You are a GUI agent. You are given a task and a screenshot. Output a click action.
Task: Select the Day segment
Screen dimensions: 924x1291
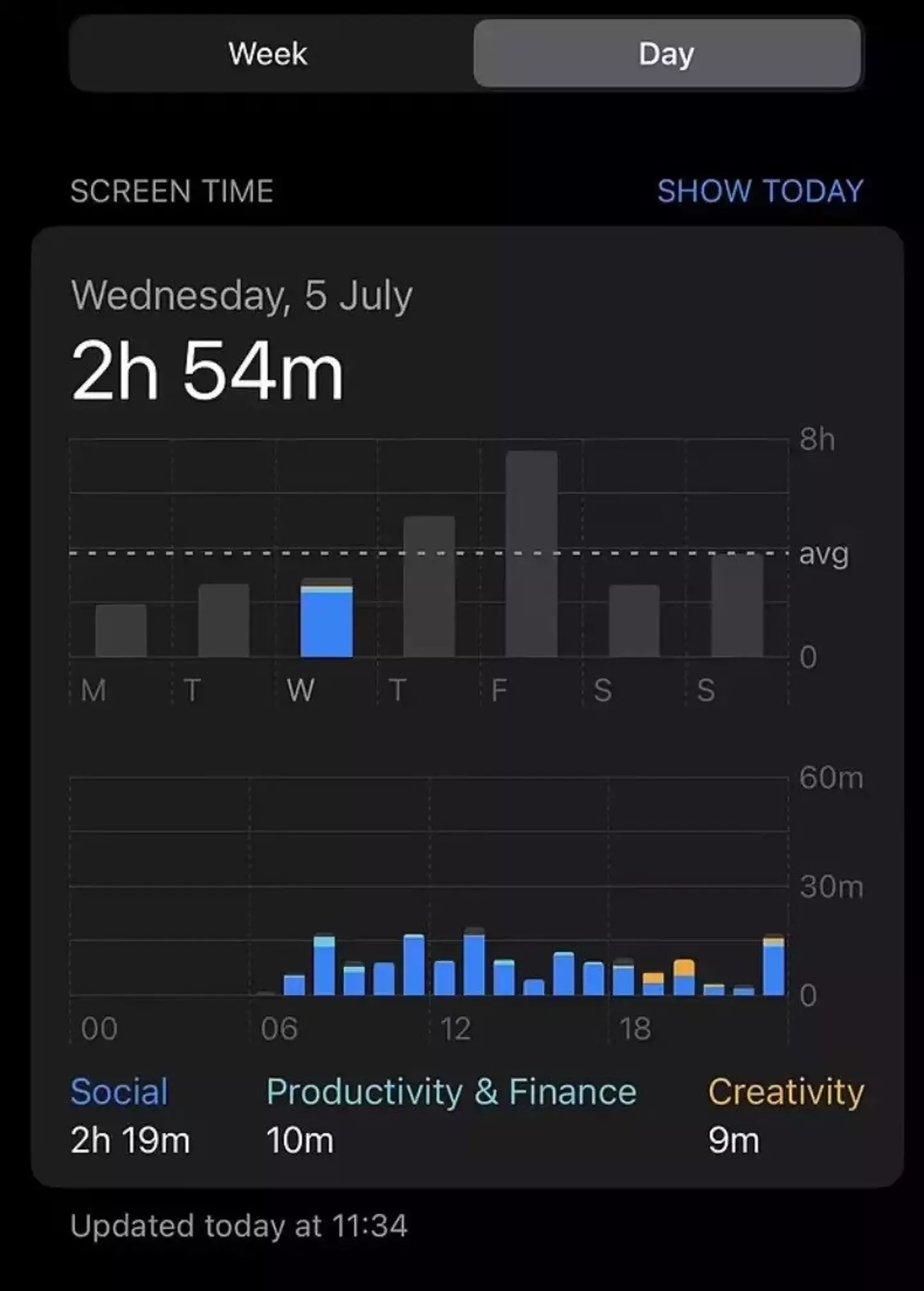coord(667,53)
